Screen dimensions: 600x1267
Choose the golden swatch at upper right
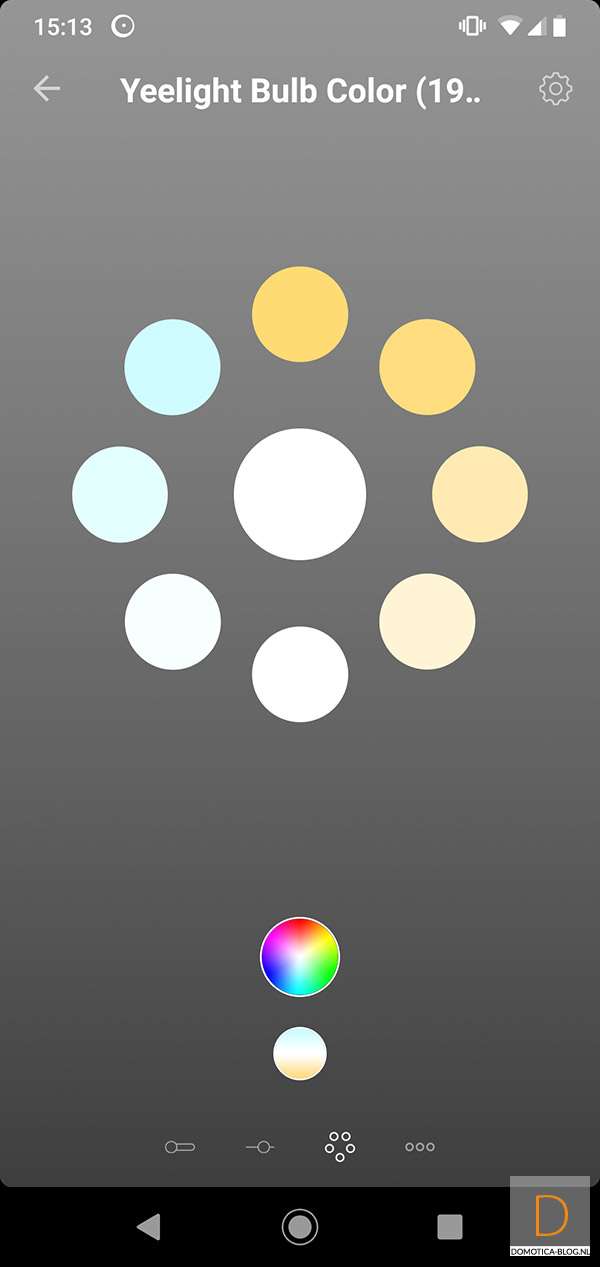(427, 367)
